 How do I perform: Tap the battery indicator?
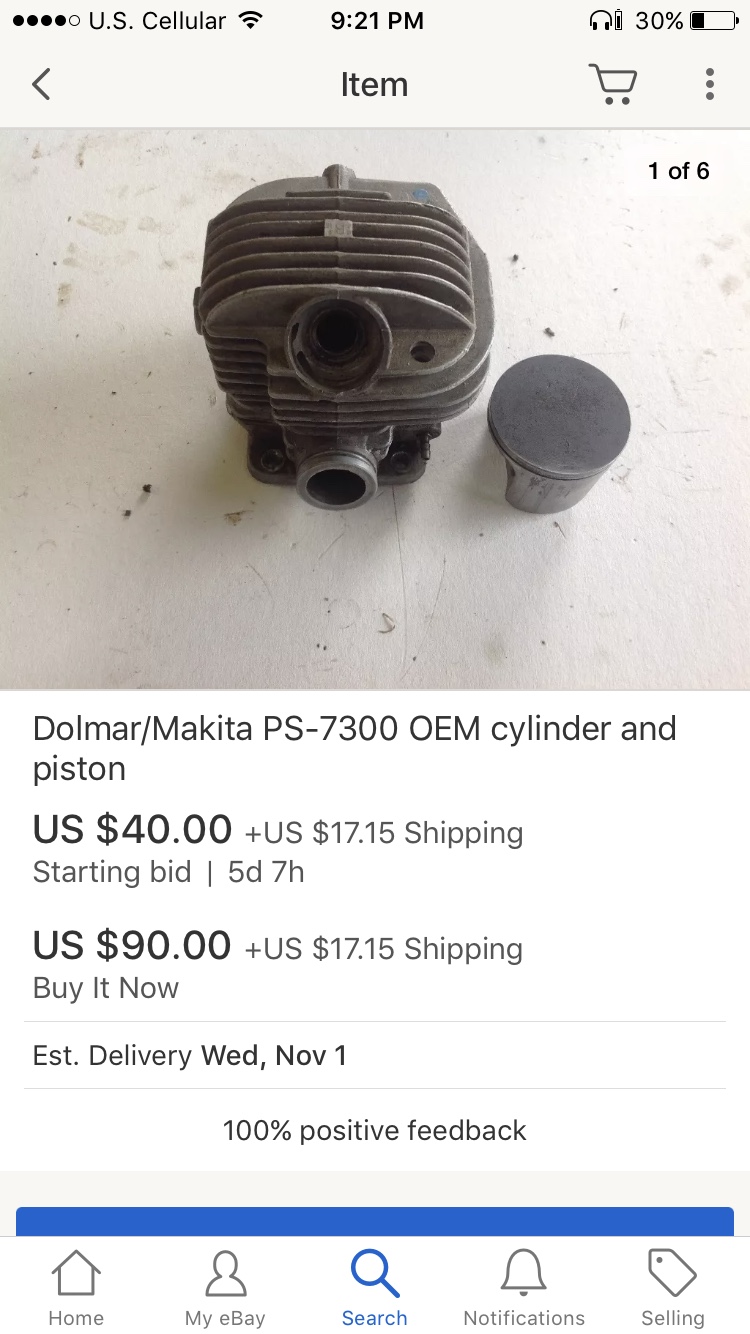tap(712, 19)
